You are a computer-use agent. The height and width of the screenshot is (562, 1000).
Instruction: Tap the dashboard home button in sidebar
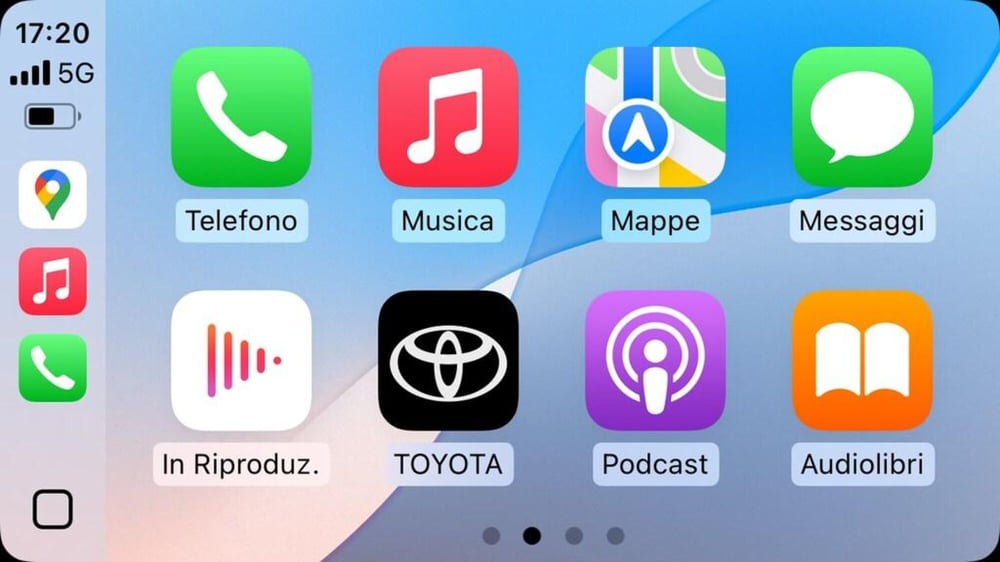click(53, 509)
